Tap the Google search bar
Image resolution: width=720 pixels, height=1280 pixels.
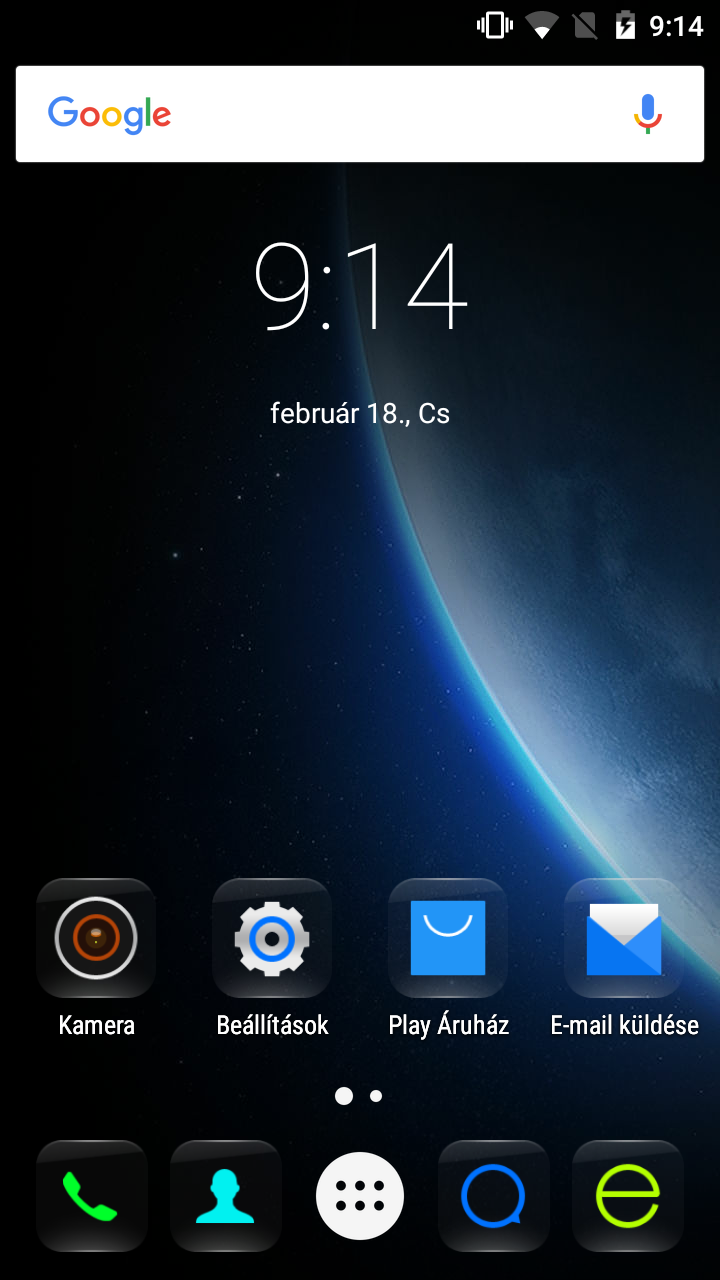point(330,114)
